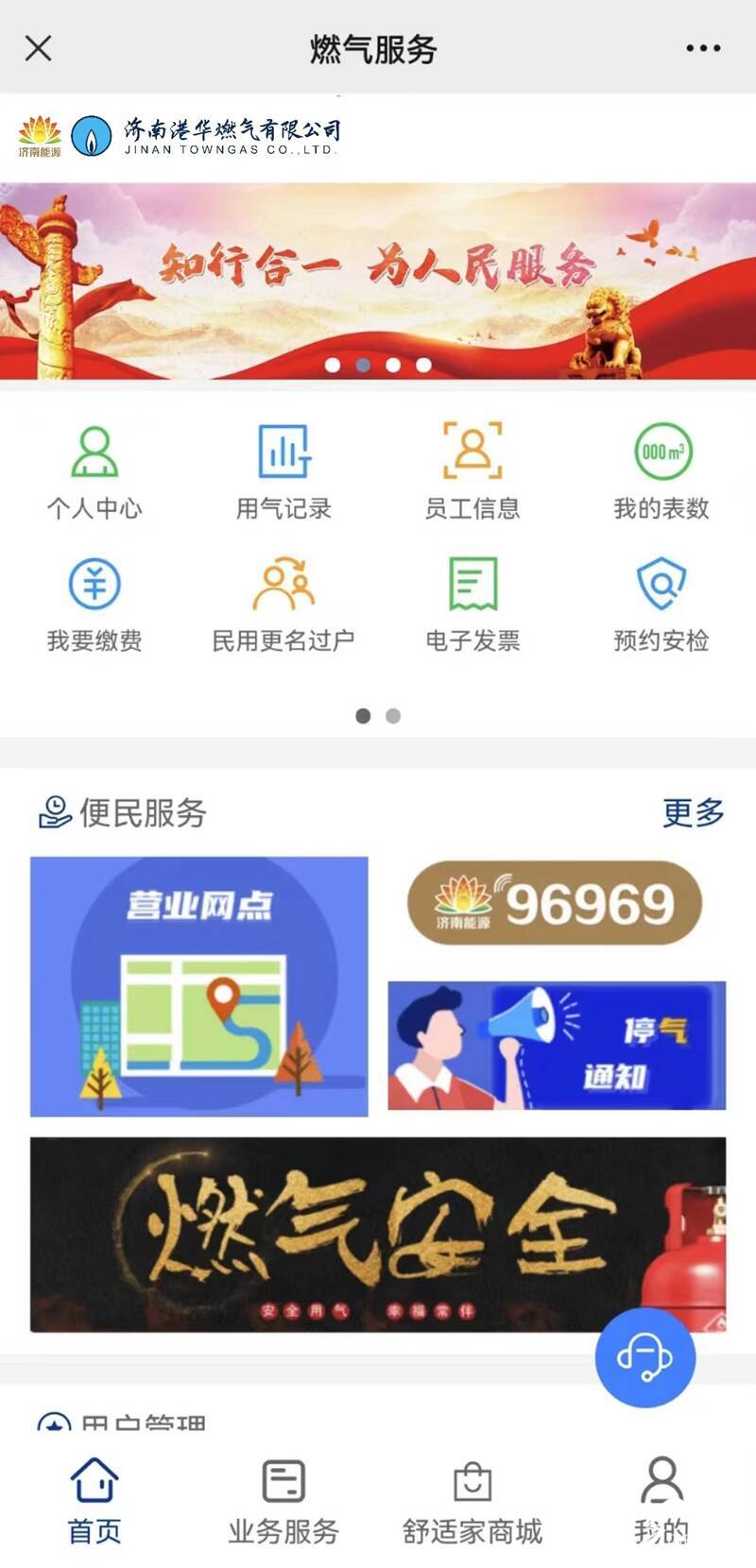View the 停气通知 gas outage notice
Screen dimensions: 756x1568
tap(557, 1045)
